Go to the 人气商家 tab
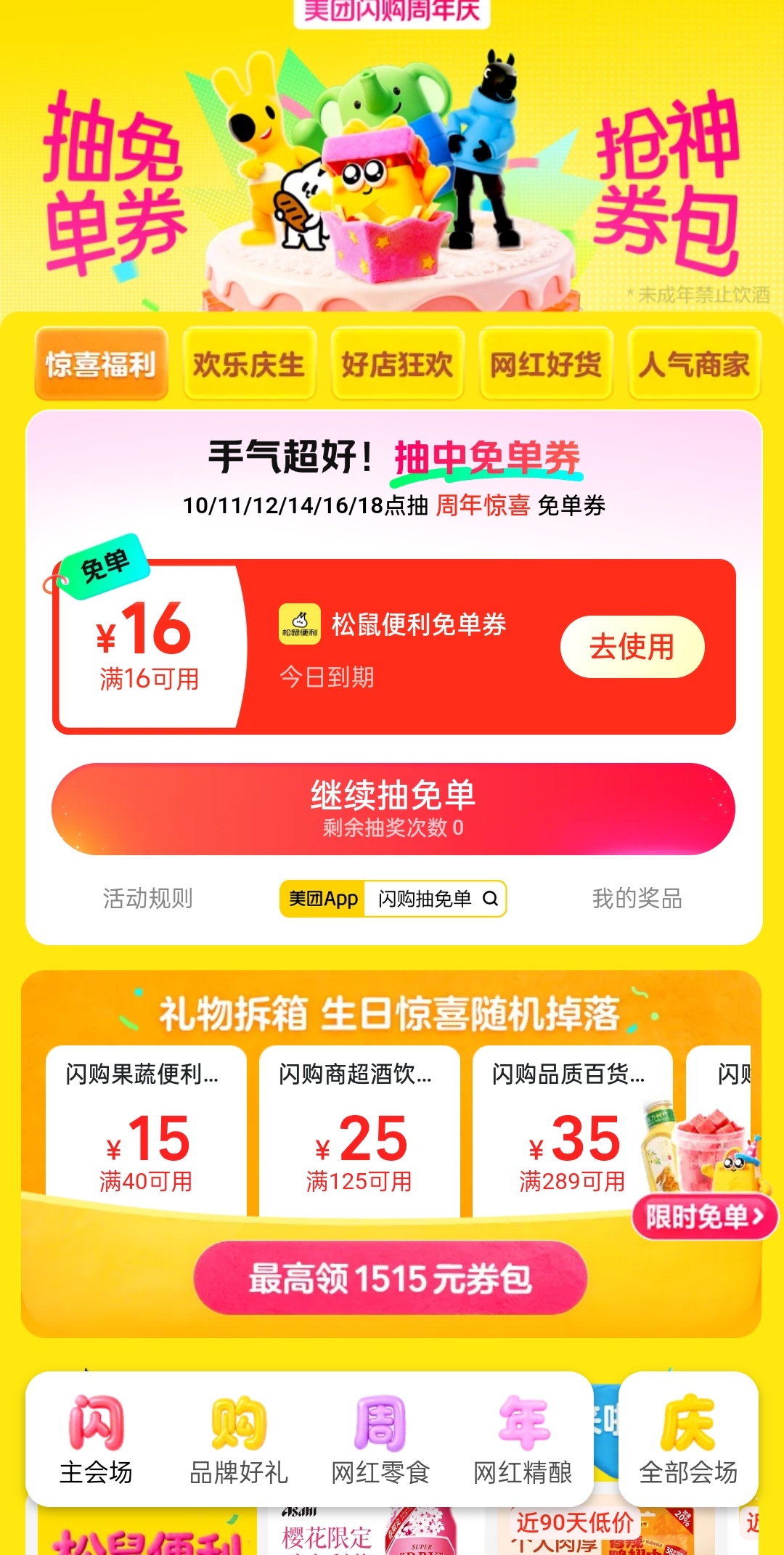The image size is (784, 1555). (x=694, y=364)
